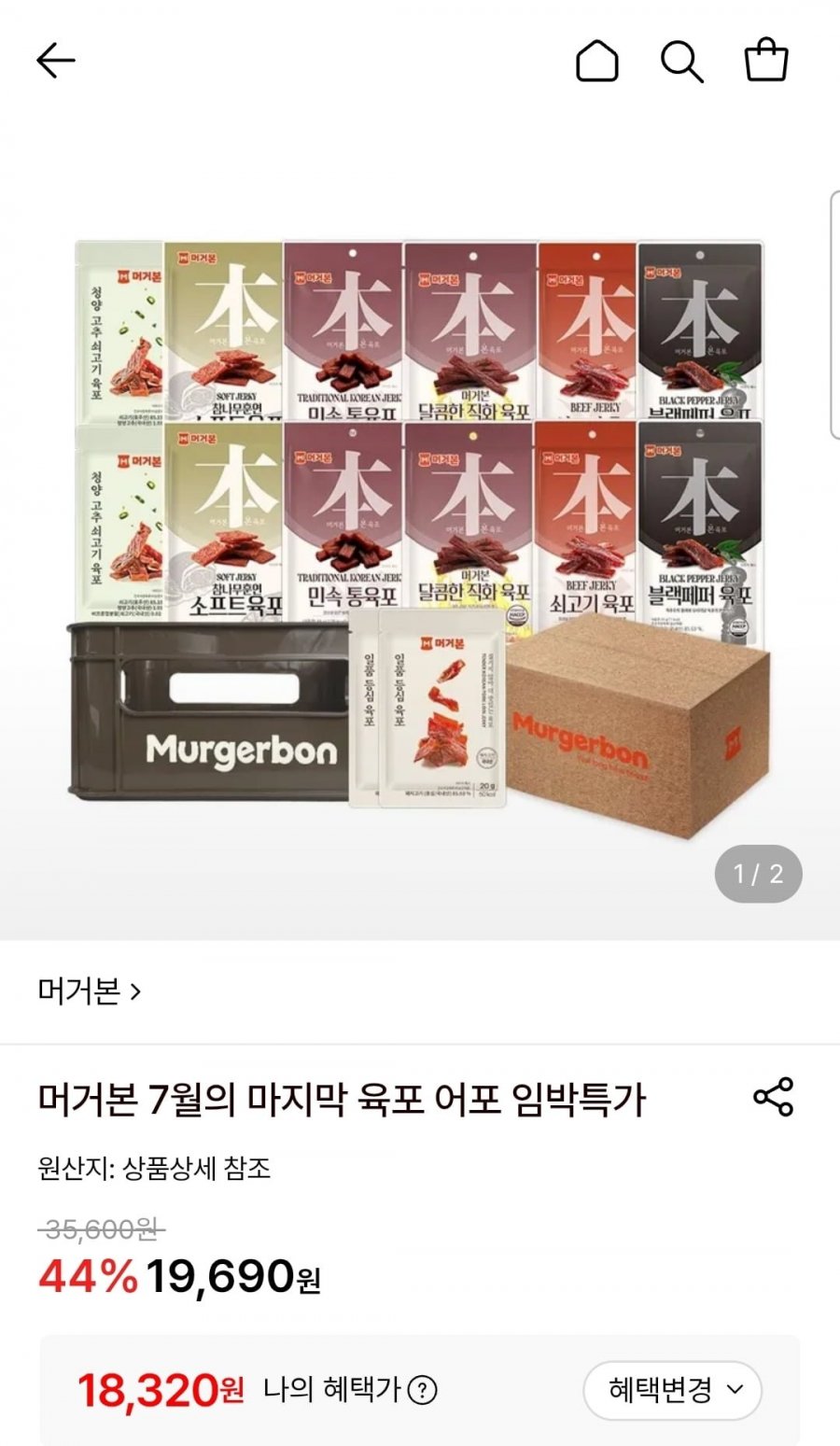Open search with the magnifier icon

tap(682, 62)
